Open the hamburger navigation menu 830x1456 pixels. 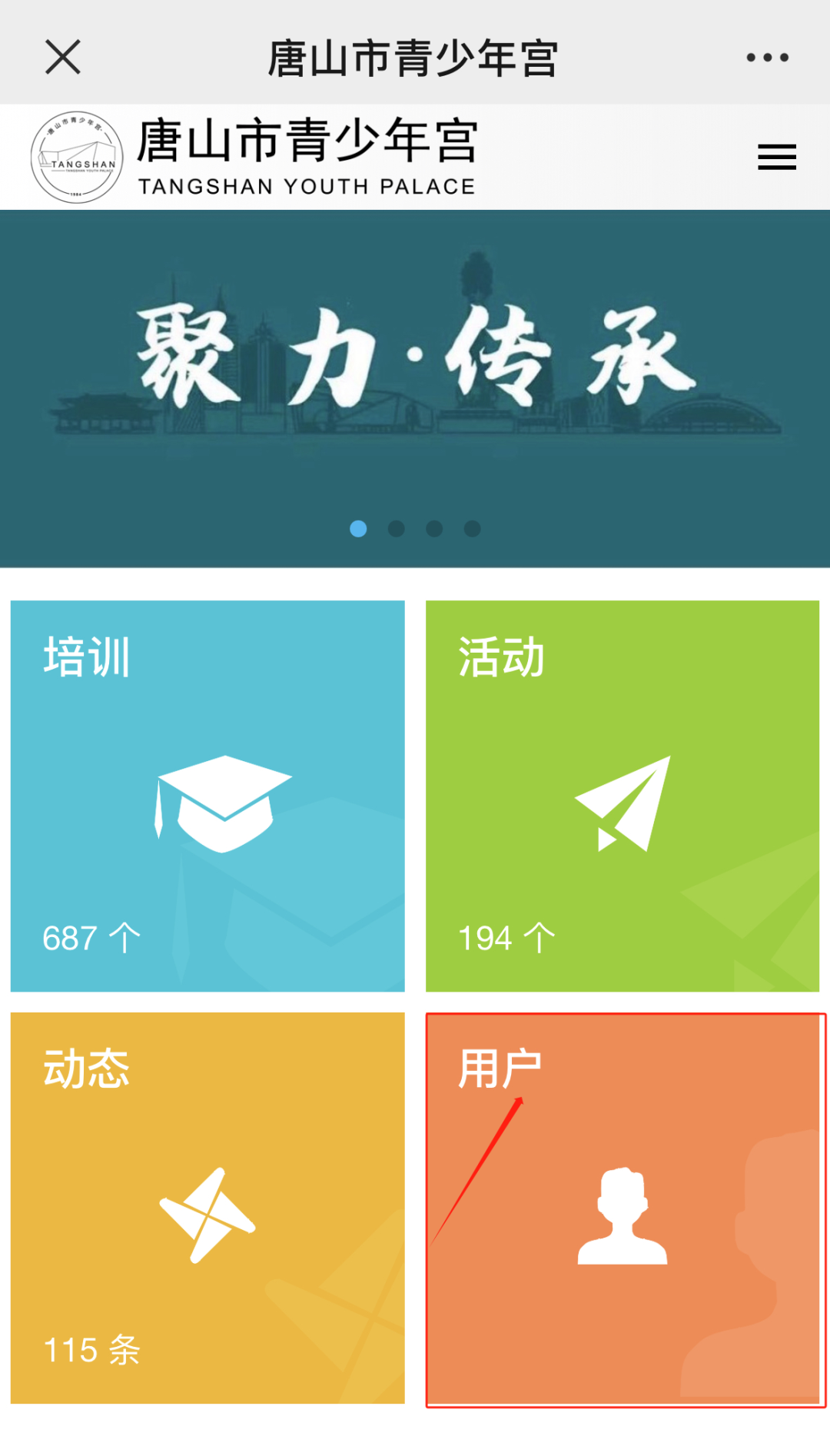777,157
